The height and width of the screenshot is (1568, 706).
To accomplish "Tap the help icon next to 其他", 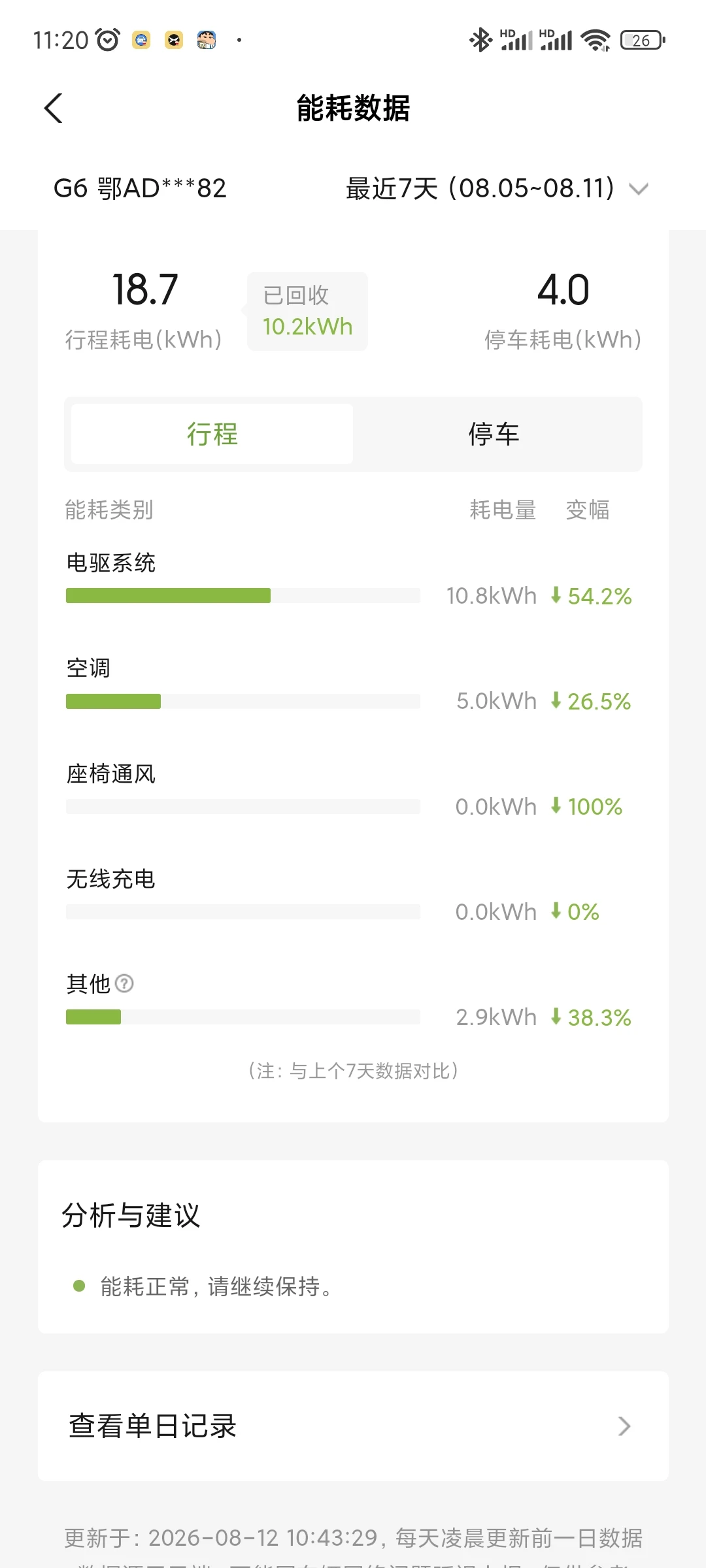I will click(x=124, y=983).
